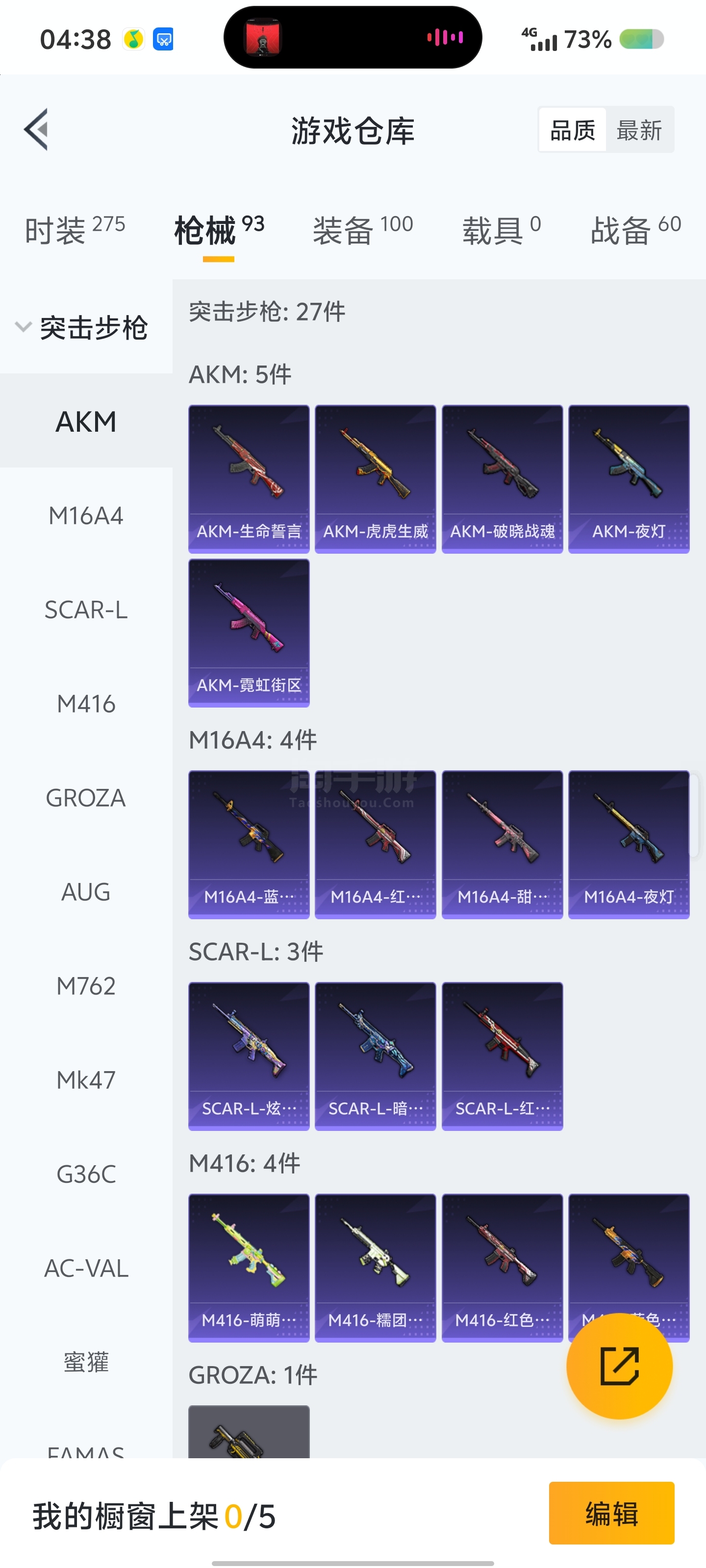
Task: Go back using the top-left arrow
Action: pyautogui.click(x=37, y=129)
